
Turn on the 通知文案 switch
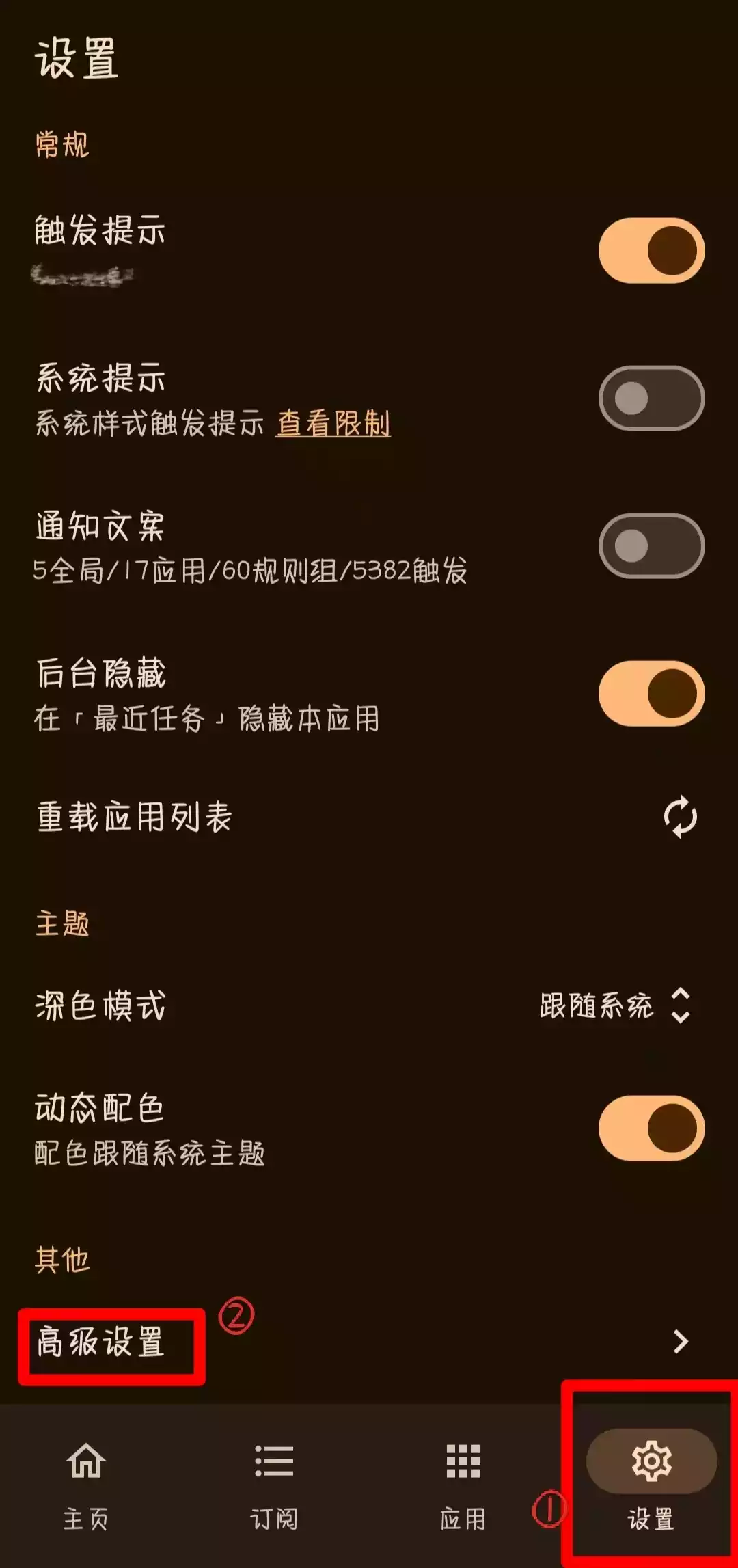pos(651,545)
